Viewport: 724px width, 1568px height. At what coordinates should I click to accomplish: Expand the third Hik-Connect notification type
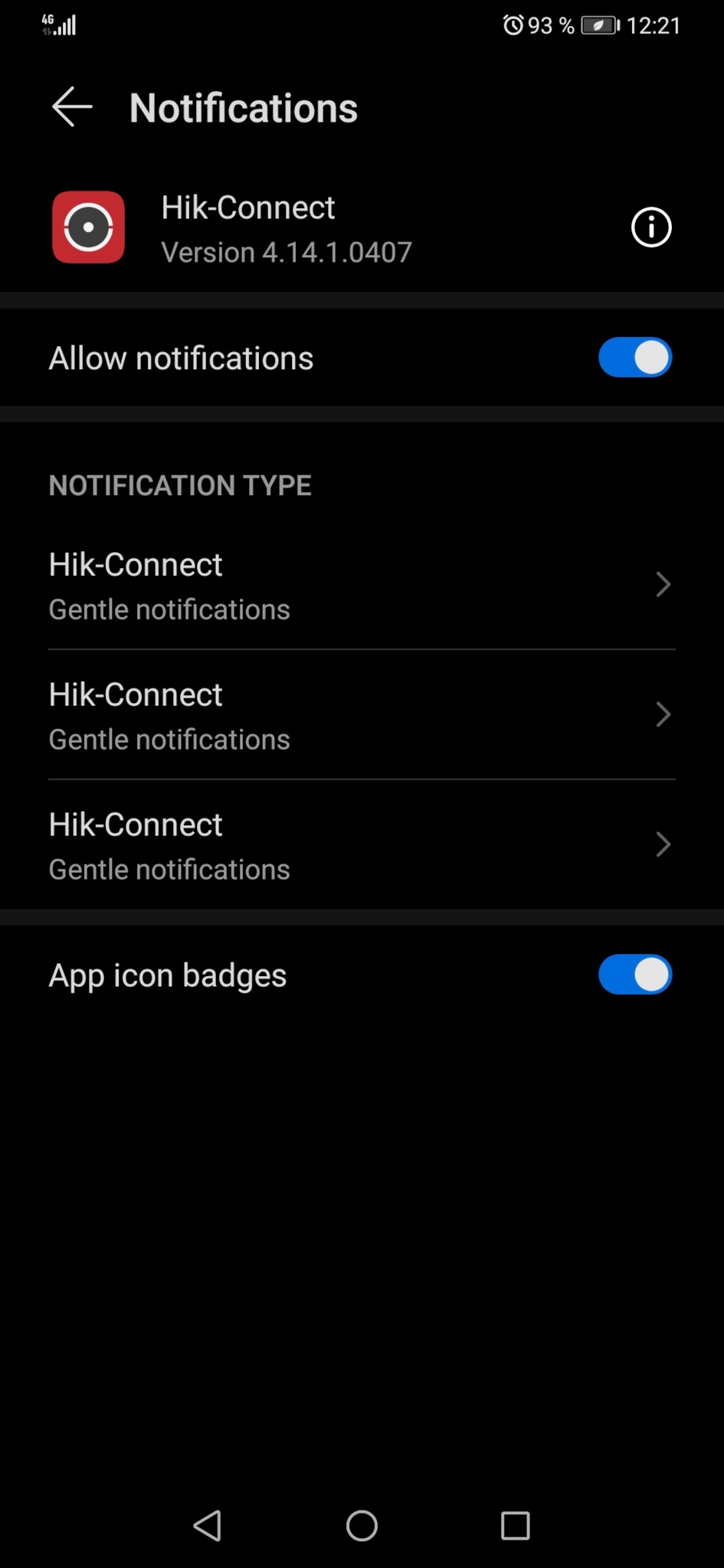coord(663,844)
